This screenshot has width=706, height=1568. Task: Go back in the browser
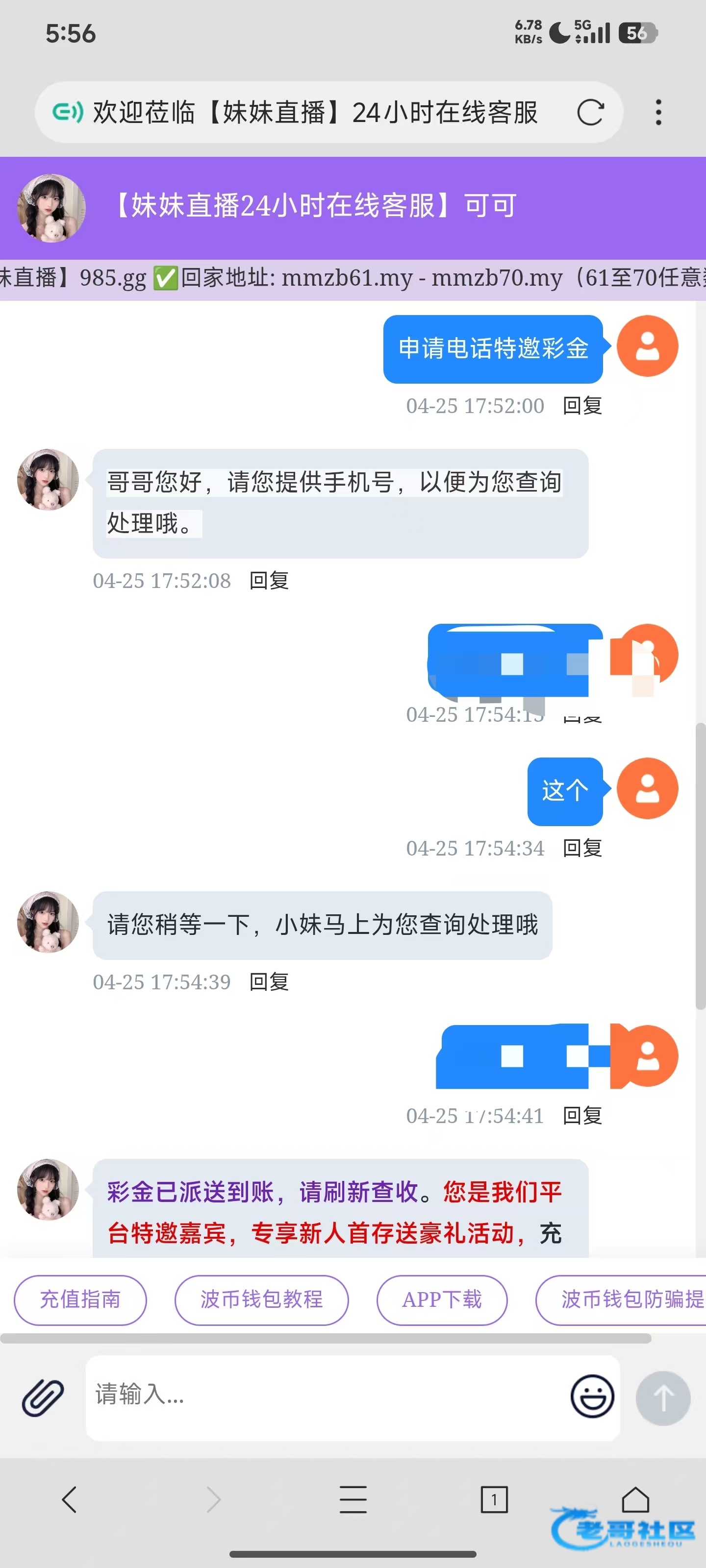[x=70, y=1499]
